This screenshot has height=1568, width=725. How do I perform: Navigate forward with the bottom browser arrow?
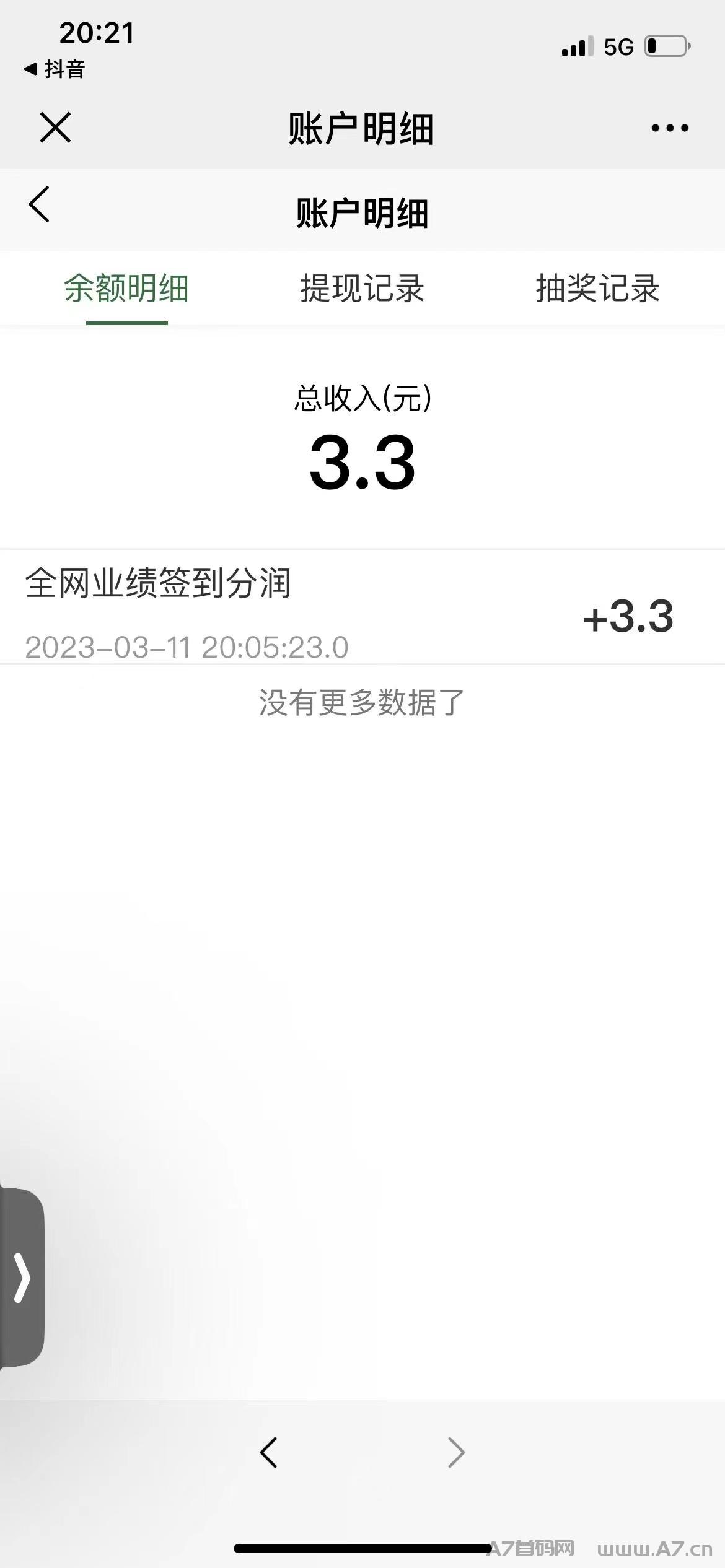[456, 1453]
